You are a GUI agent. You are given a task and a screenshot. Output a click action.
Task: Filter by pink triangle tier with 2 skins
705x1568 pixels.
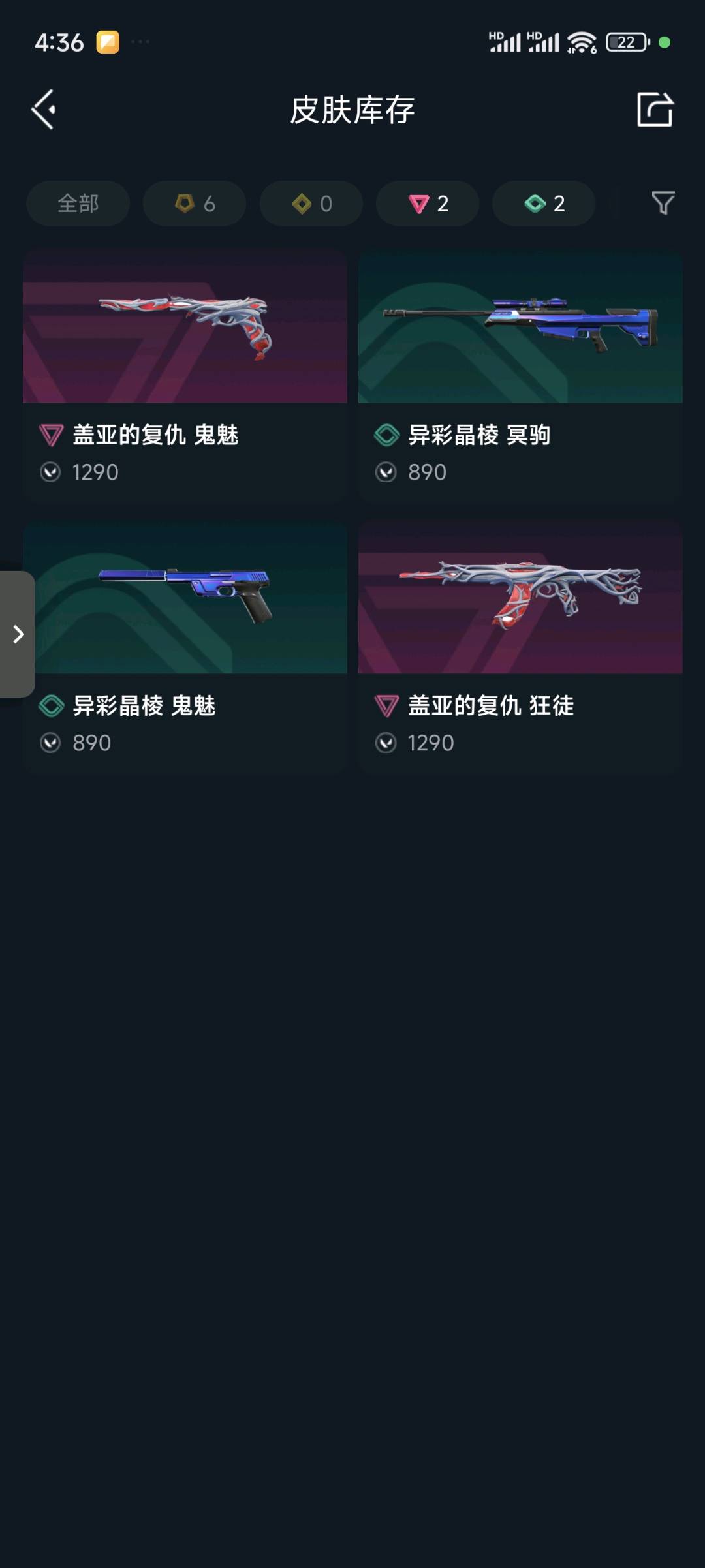point(428,204)
